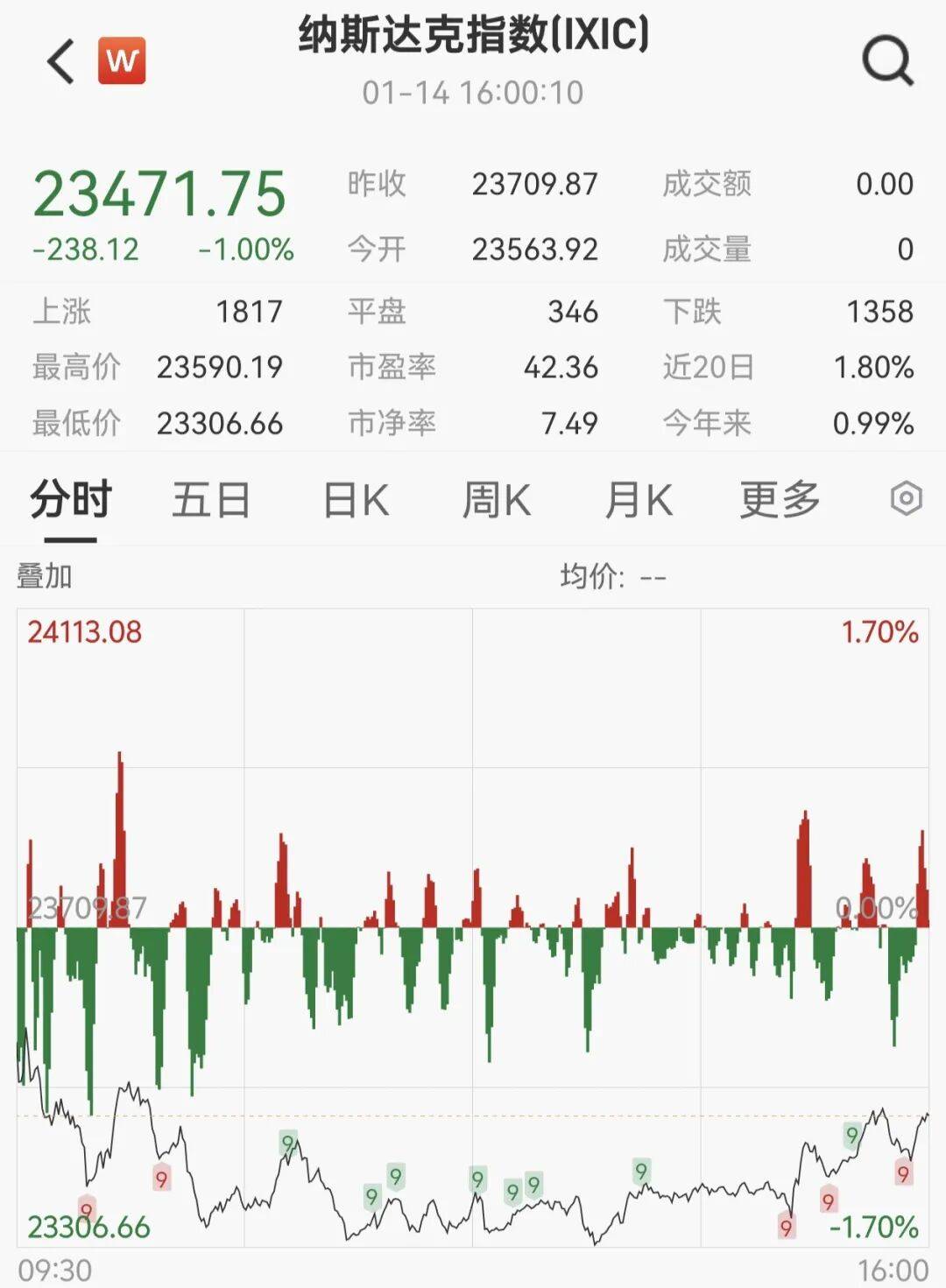946x1288 pixels.
Task: Tap the red W badge icon
Action: 121,61
